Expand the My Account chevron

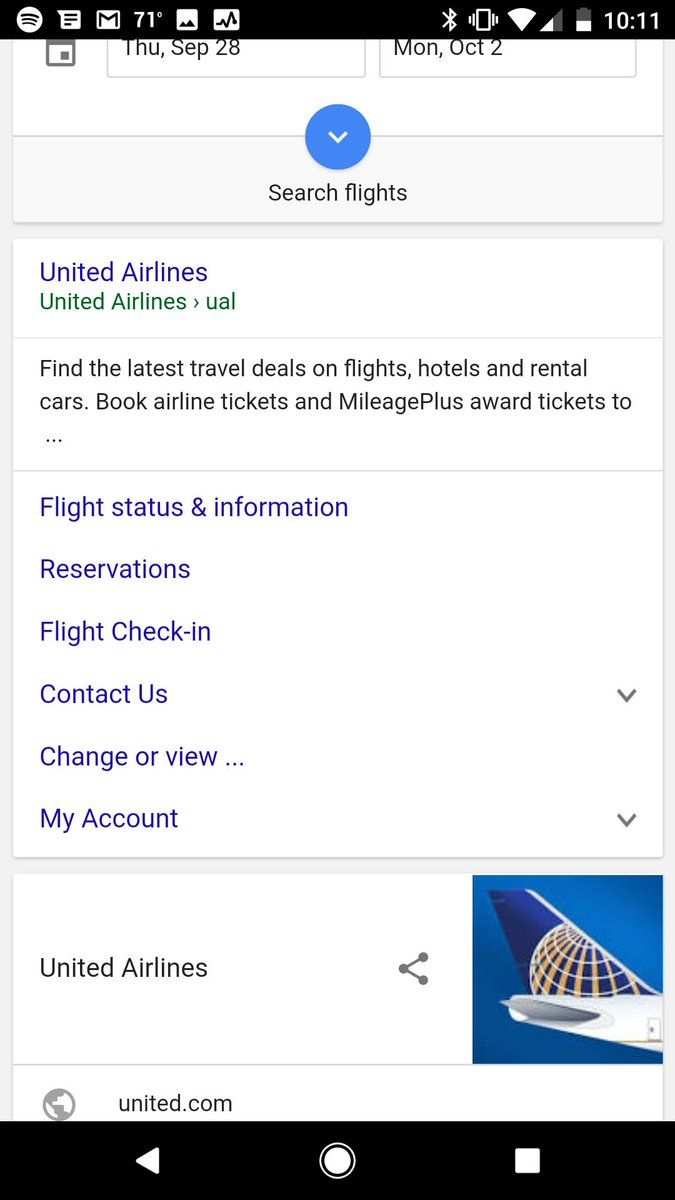[x=626, y=820]
